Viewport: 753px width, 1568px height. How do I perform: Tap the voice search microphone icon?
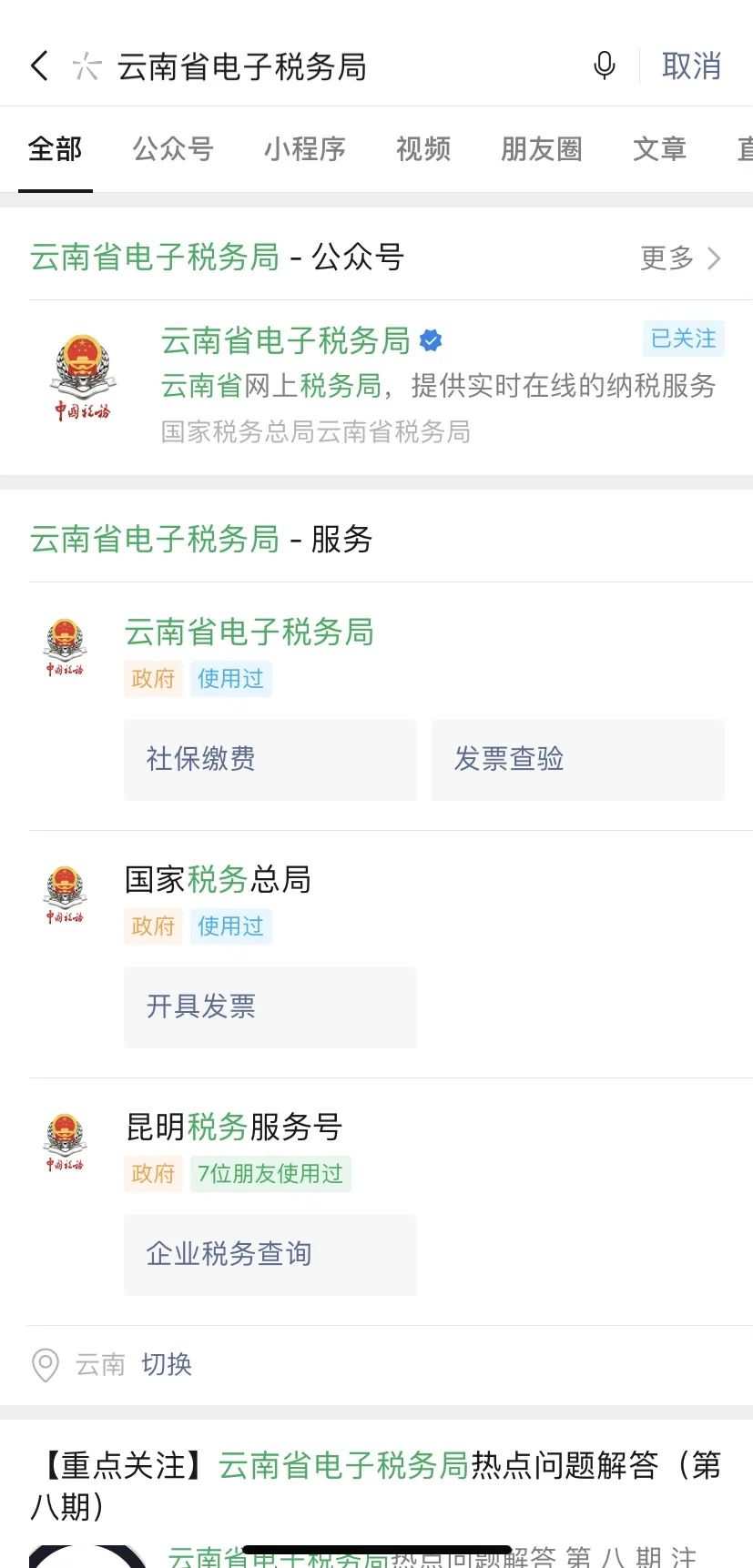point(604,66)
